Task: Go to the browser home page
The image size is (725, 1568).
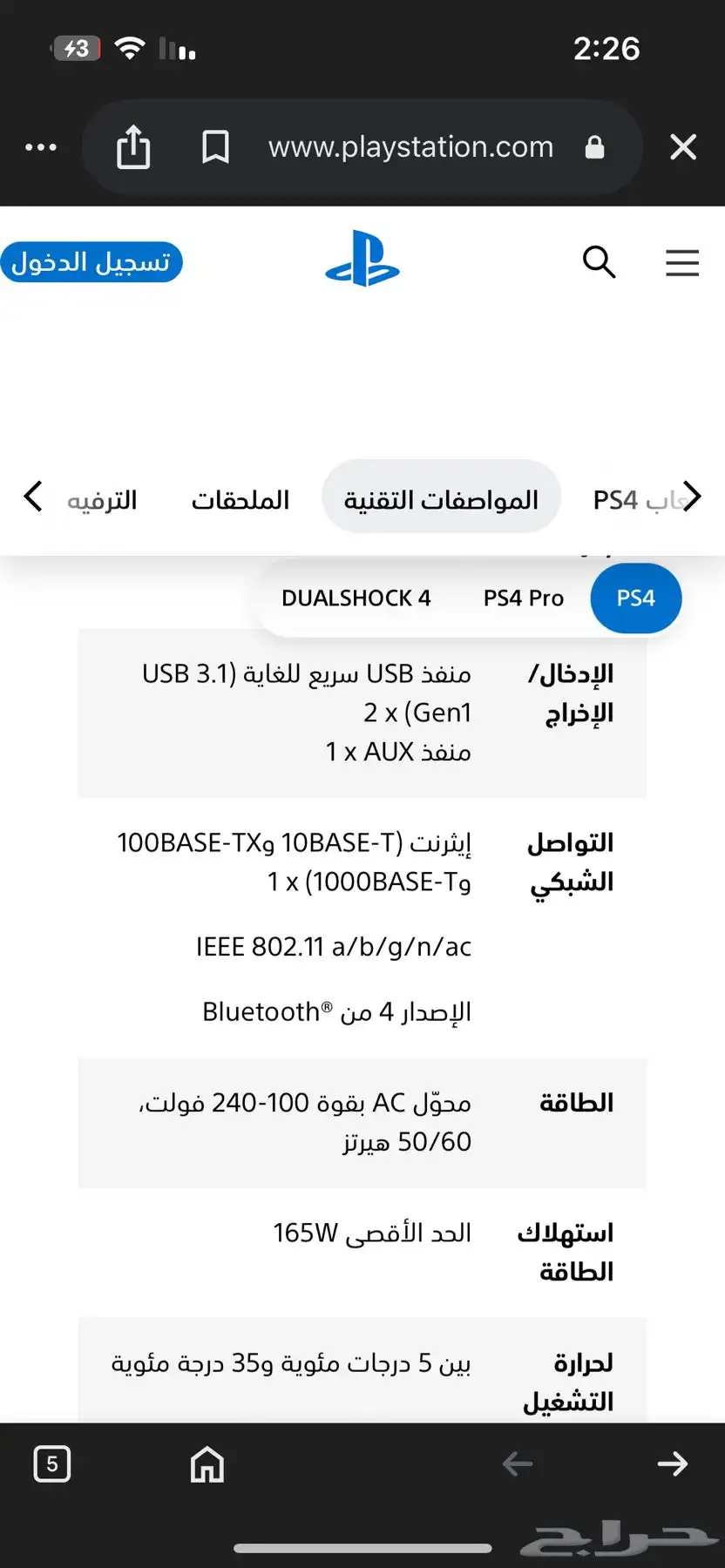Action: [x=207, y=1463]
